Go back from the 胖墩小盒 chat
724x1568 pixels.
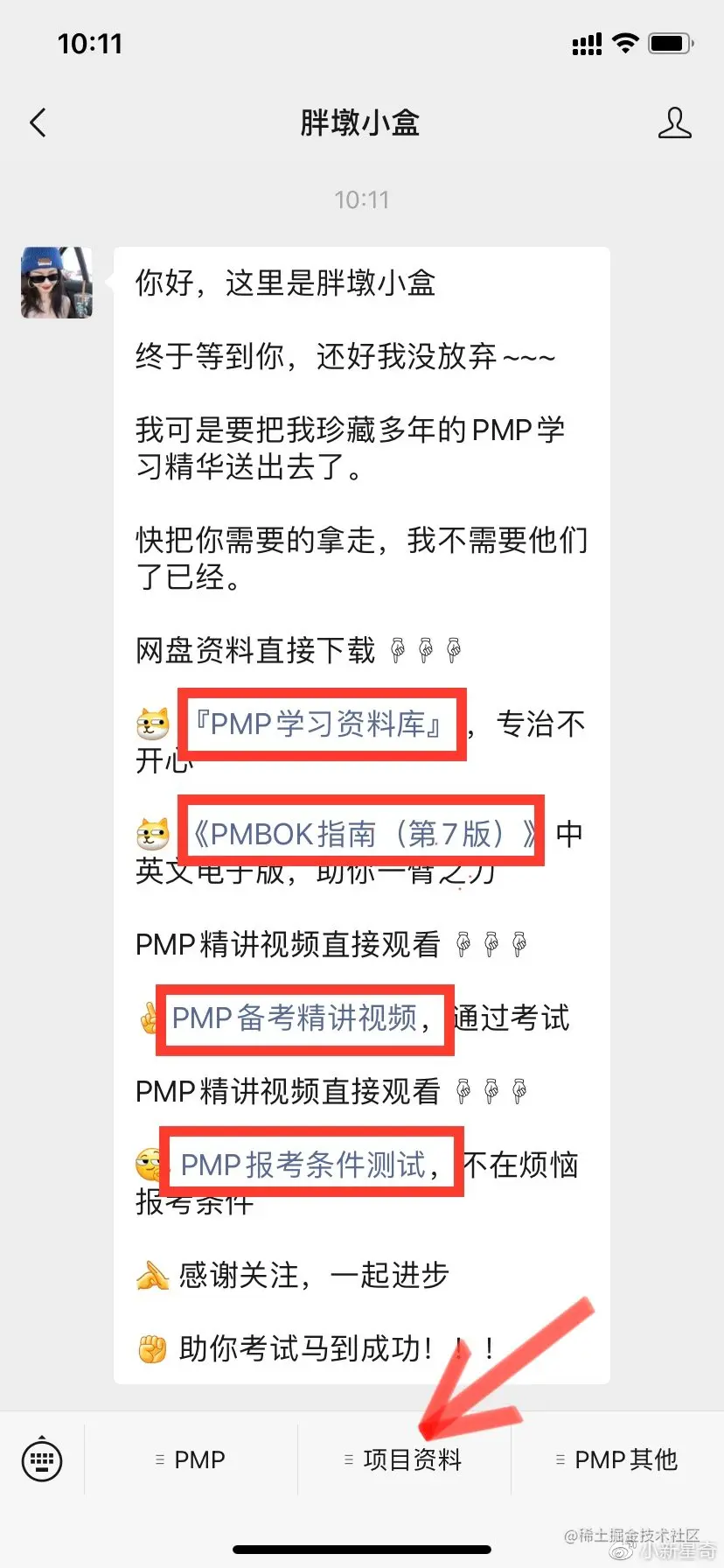tap(38, 123)
